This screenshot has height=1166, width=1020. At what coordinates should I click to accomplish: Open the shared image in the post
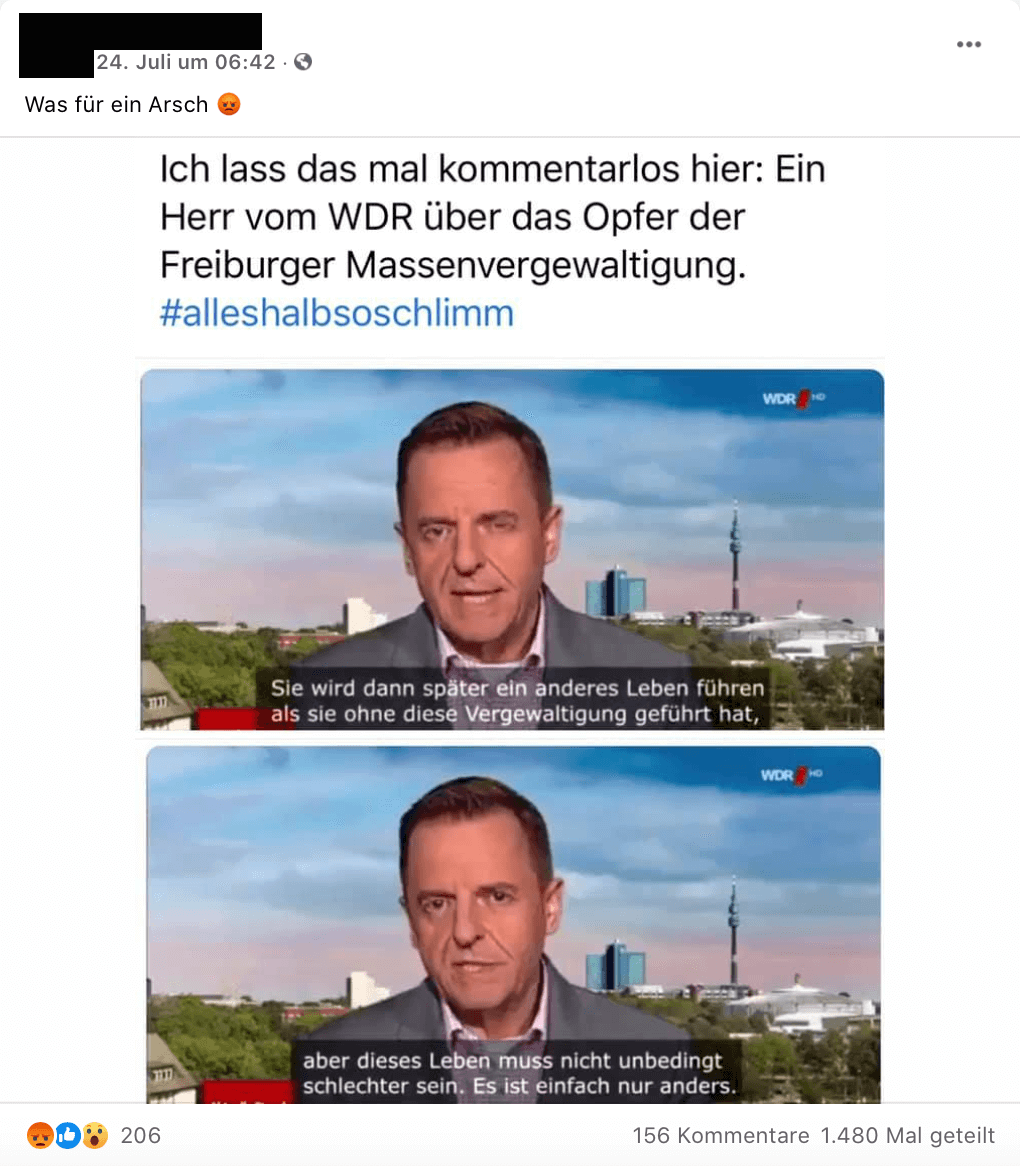[510, 620]
